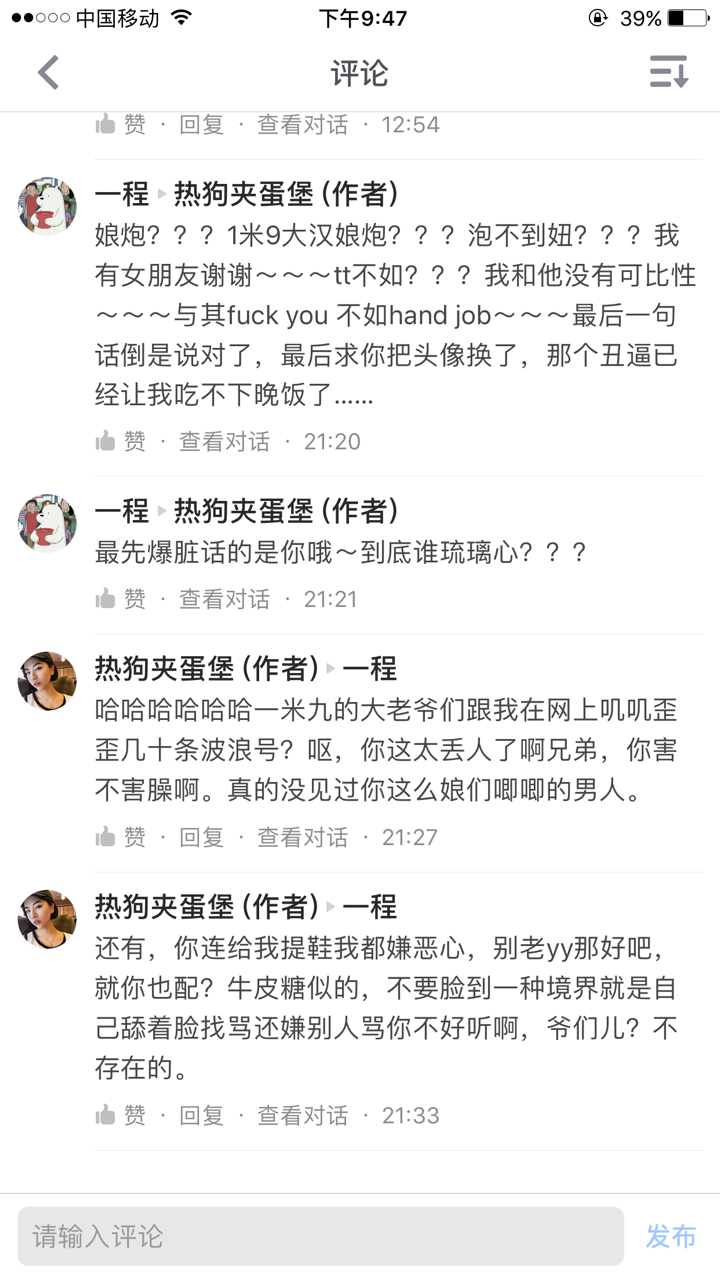Image resolution: width=720 pixels, height=1280 pixels.
Task: Like the comment posted at 21:21
Action: tap(120, 598)
